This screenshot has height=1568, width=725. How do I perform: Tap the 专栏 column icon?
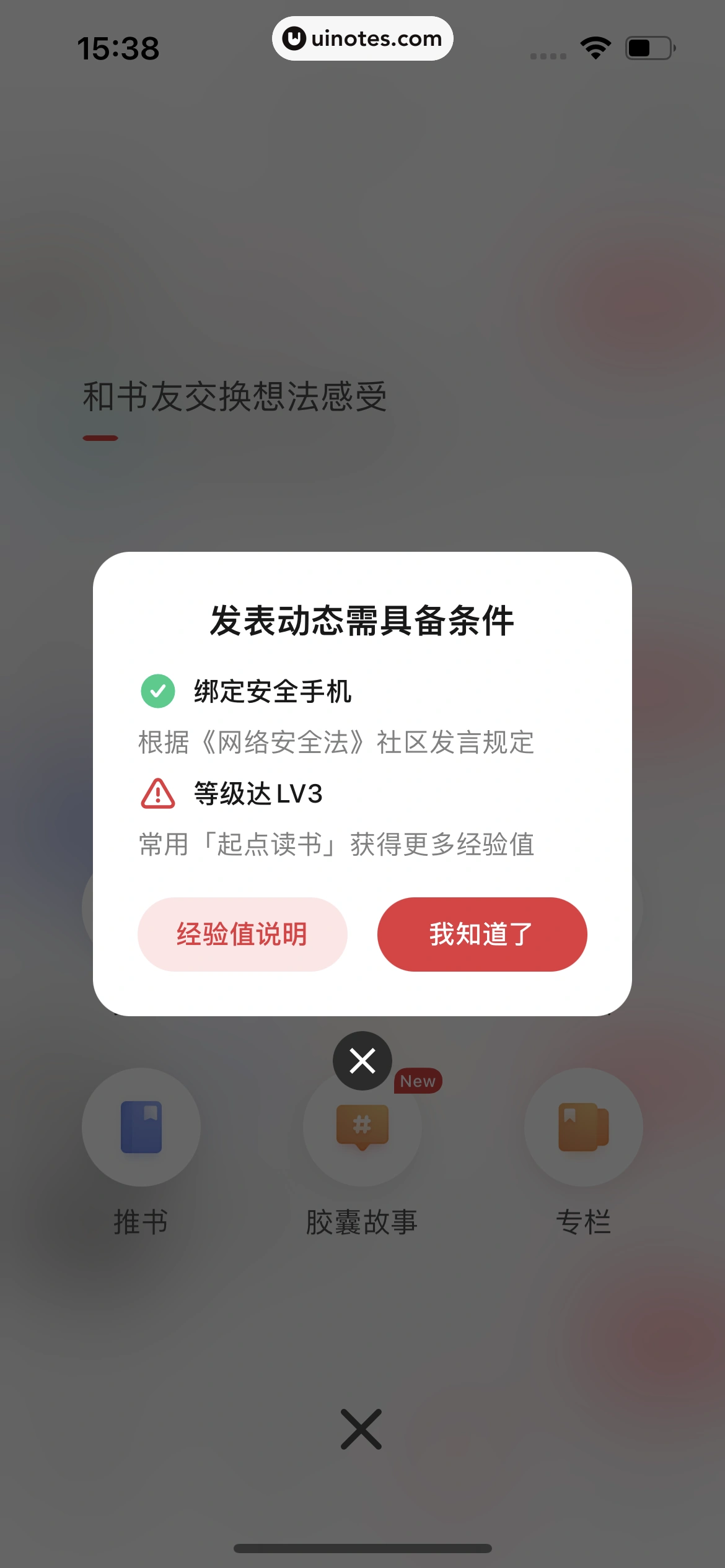(x=583, y=1128)
